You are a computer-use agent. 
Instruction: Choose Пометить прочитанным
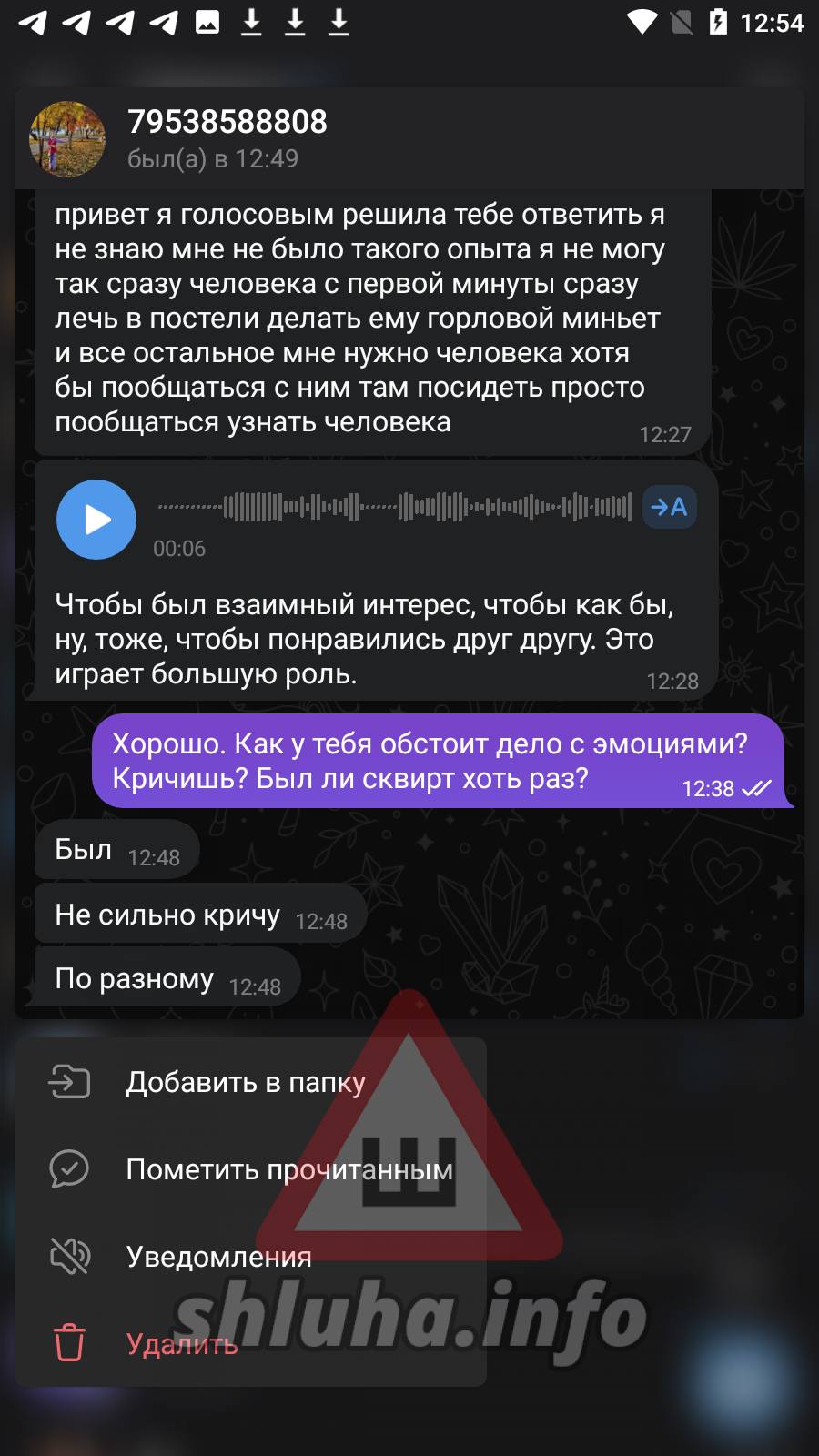[250, 1169]
